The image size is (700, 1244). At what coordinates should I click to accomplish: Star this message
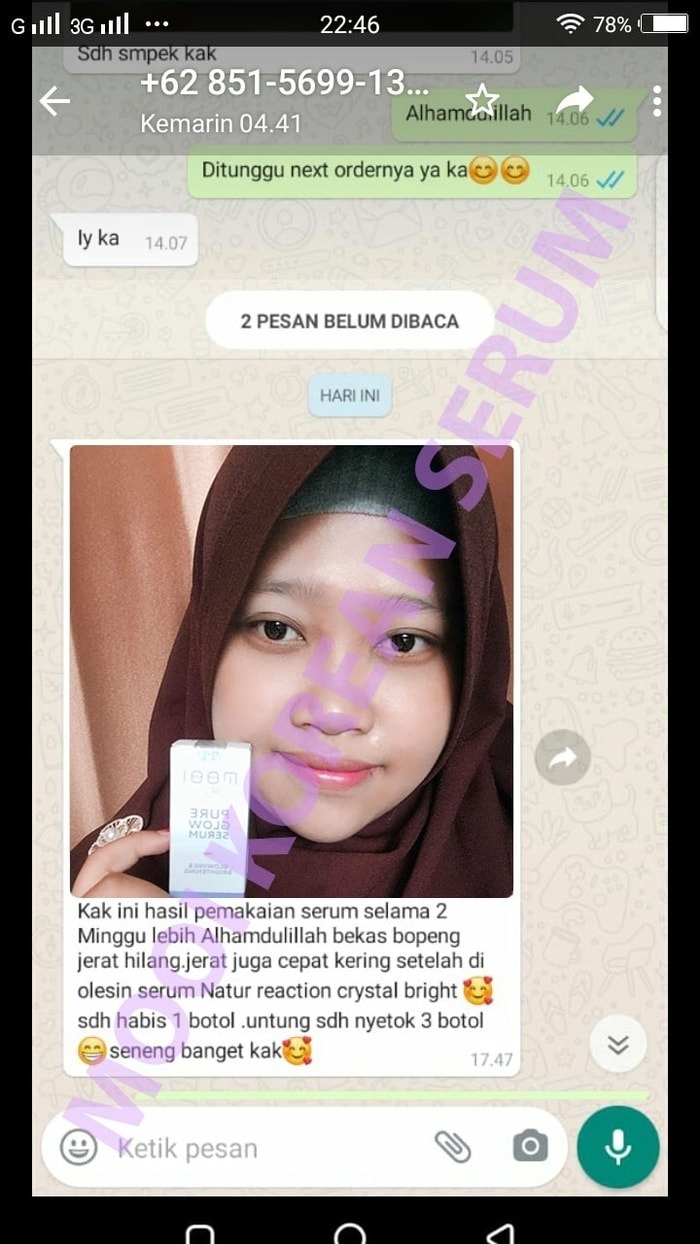tap(482, 100)
